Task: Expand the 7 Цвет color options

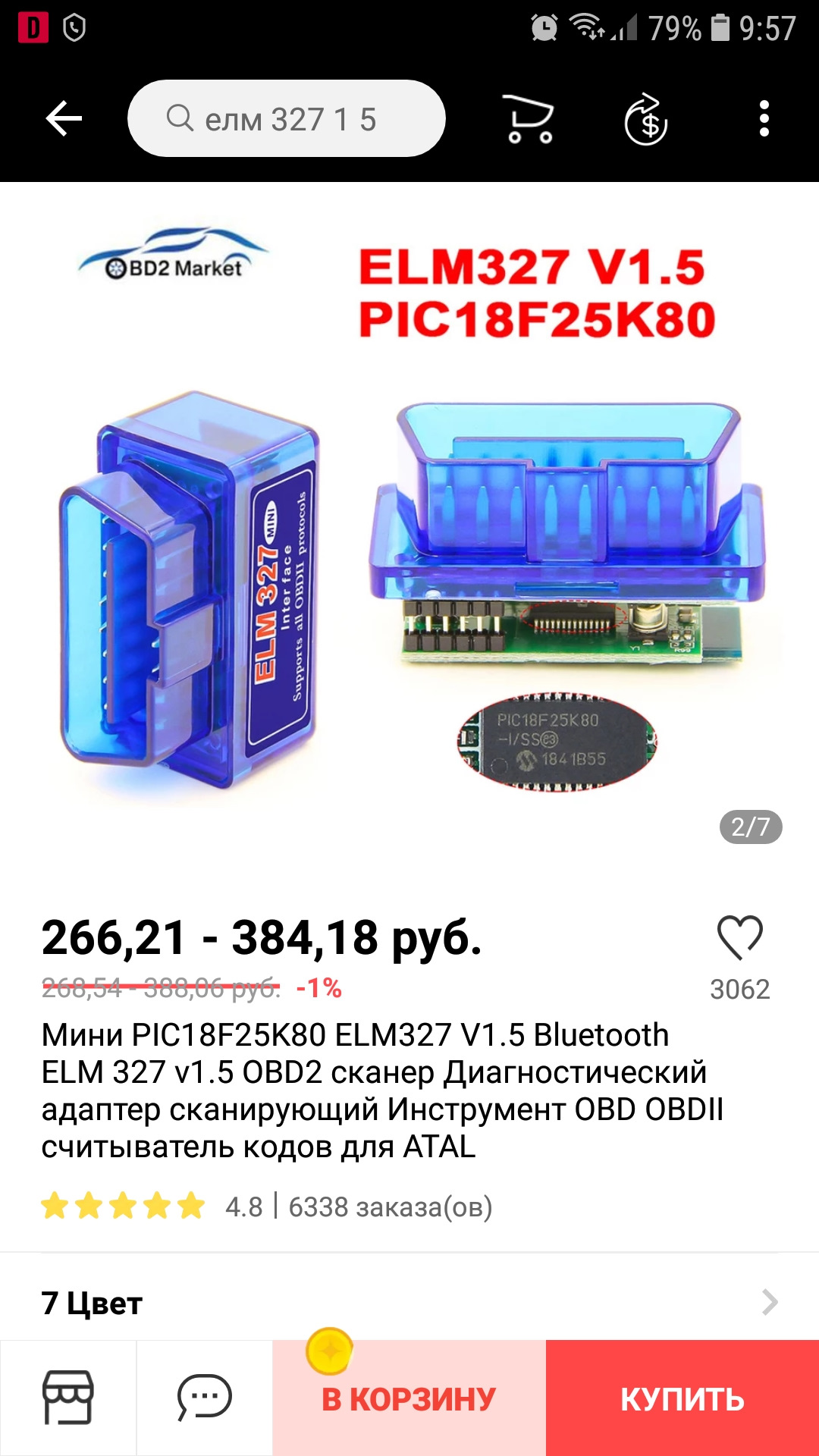Action: coord(409,1303)
